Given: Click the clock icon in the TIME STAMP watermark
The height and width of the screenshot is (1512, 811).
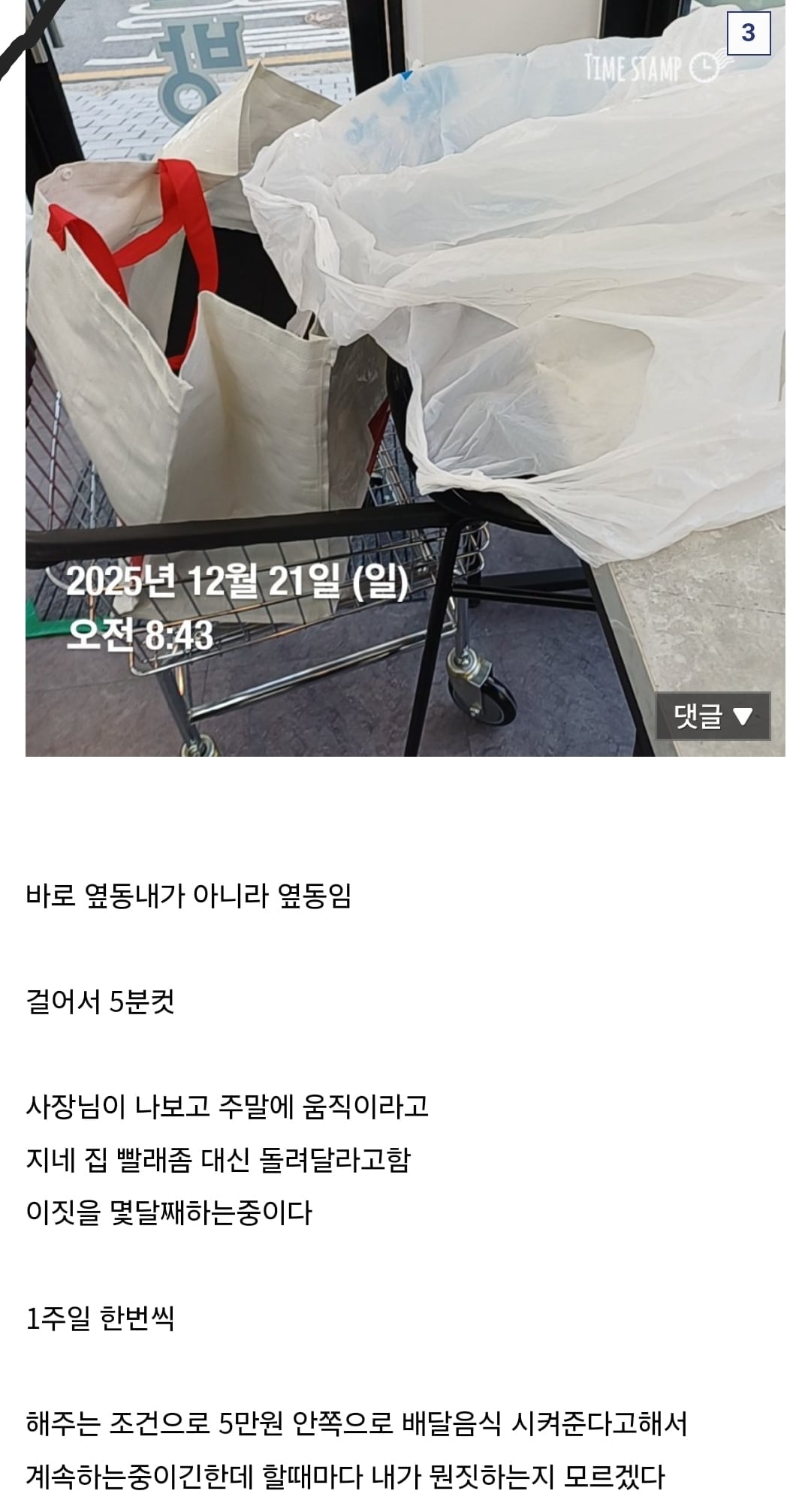Looking at the screenshot, I should 703,68.
